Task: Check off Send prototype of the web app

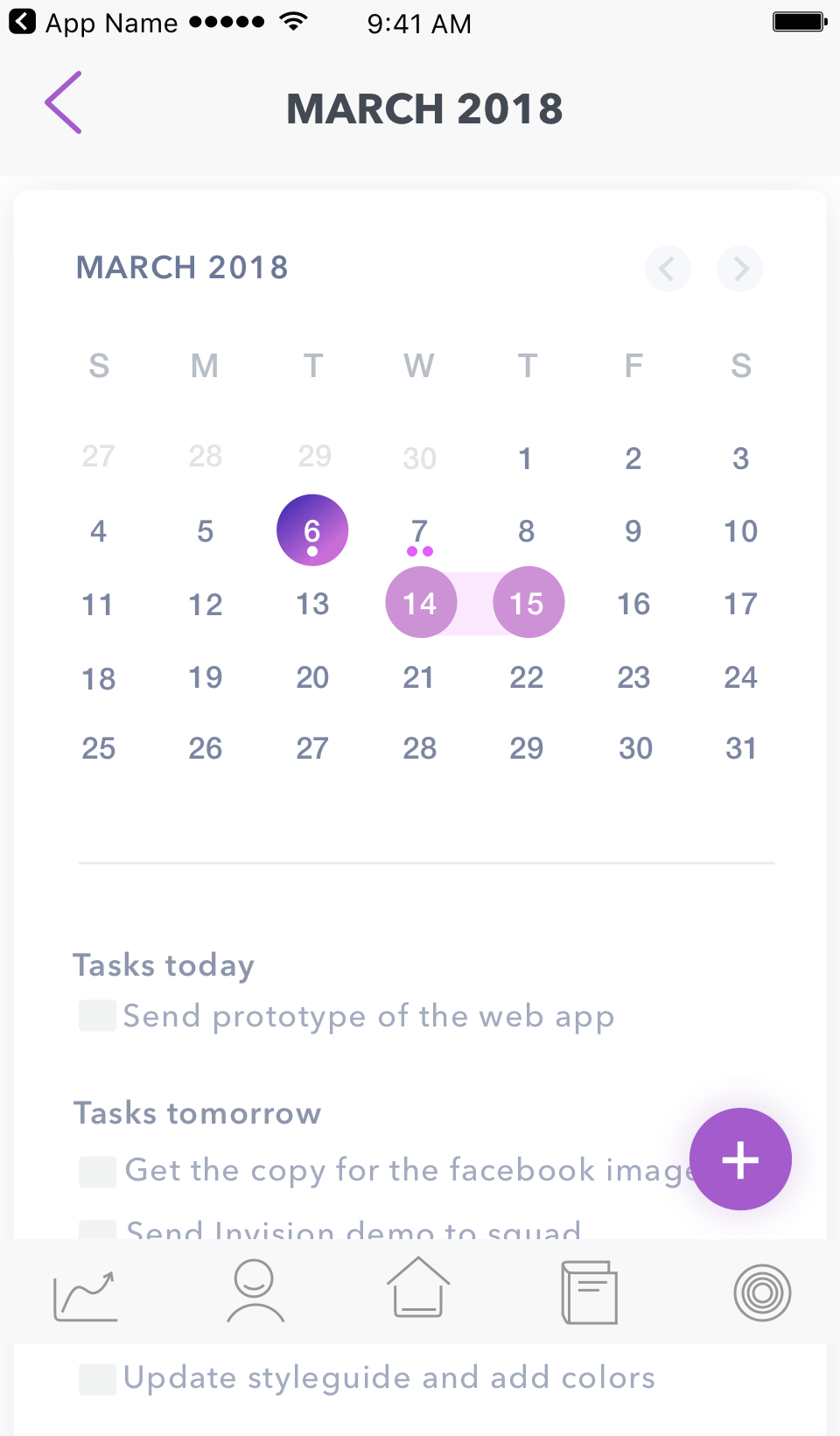Action: click(x=97, y=1016)
